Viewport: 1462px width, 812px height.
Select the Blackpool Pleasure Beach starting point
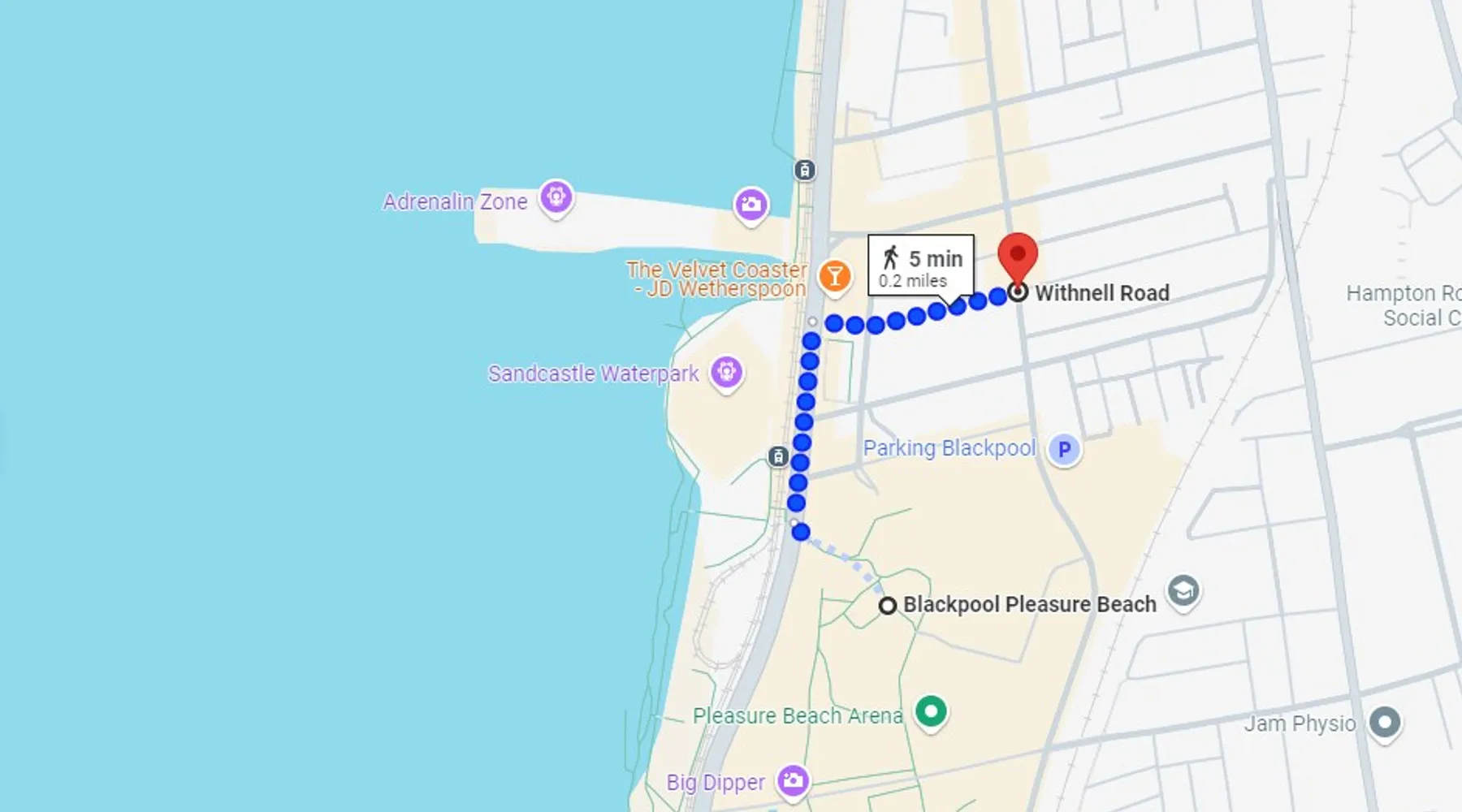click(x=888, y=606)
